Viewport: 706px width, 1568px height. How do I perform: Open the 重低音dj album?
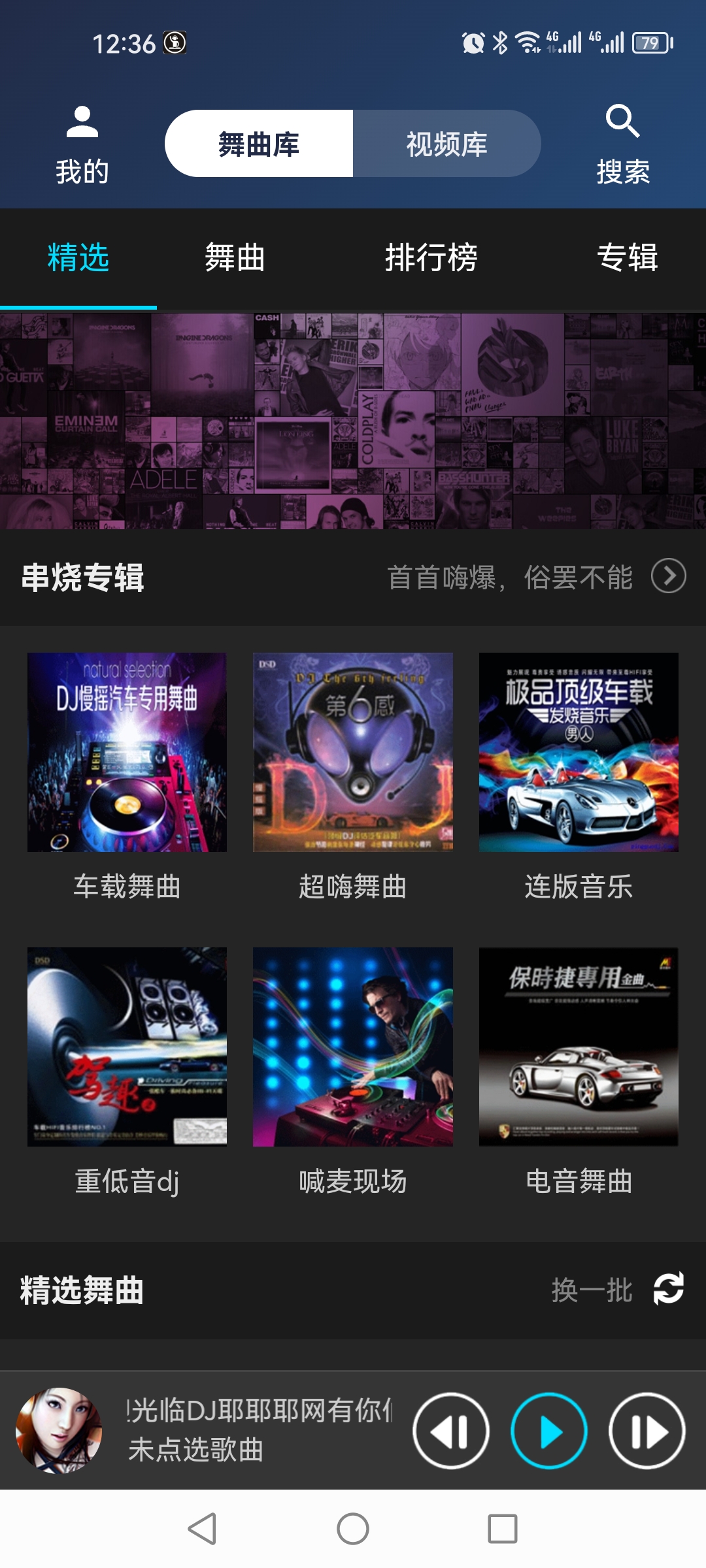pyautogui.click(x=127, y=1047)
